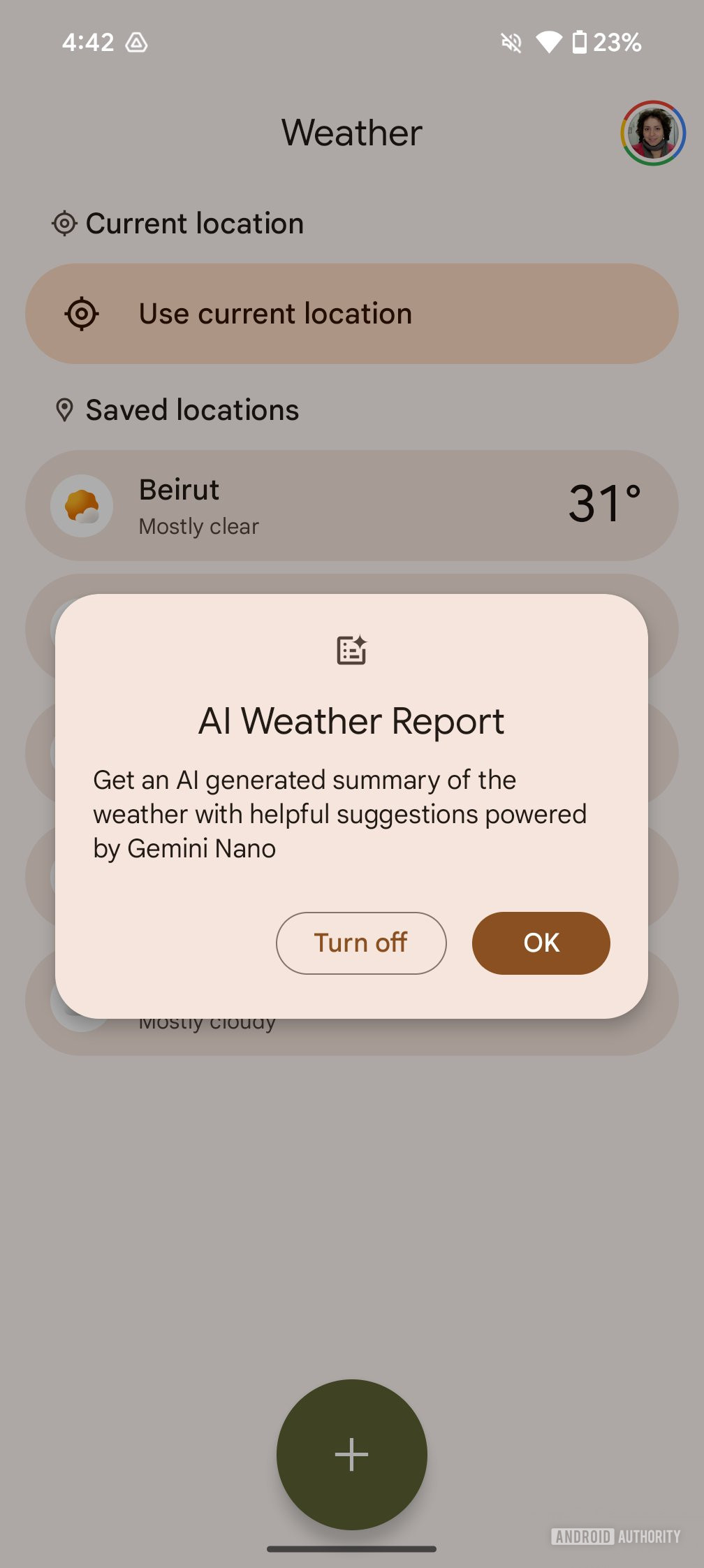Open the account profile picture
The height and width of the screenshot is (1568, 704).
[x=653, y=133]
